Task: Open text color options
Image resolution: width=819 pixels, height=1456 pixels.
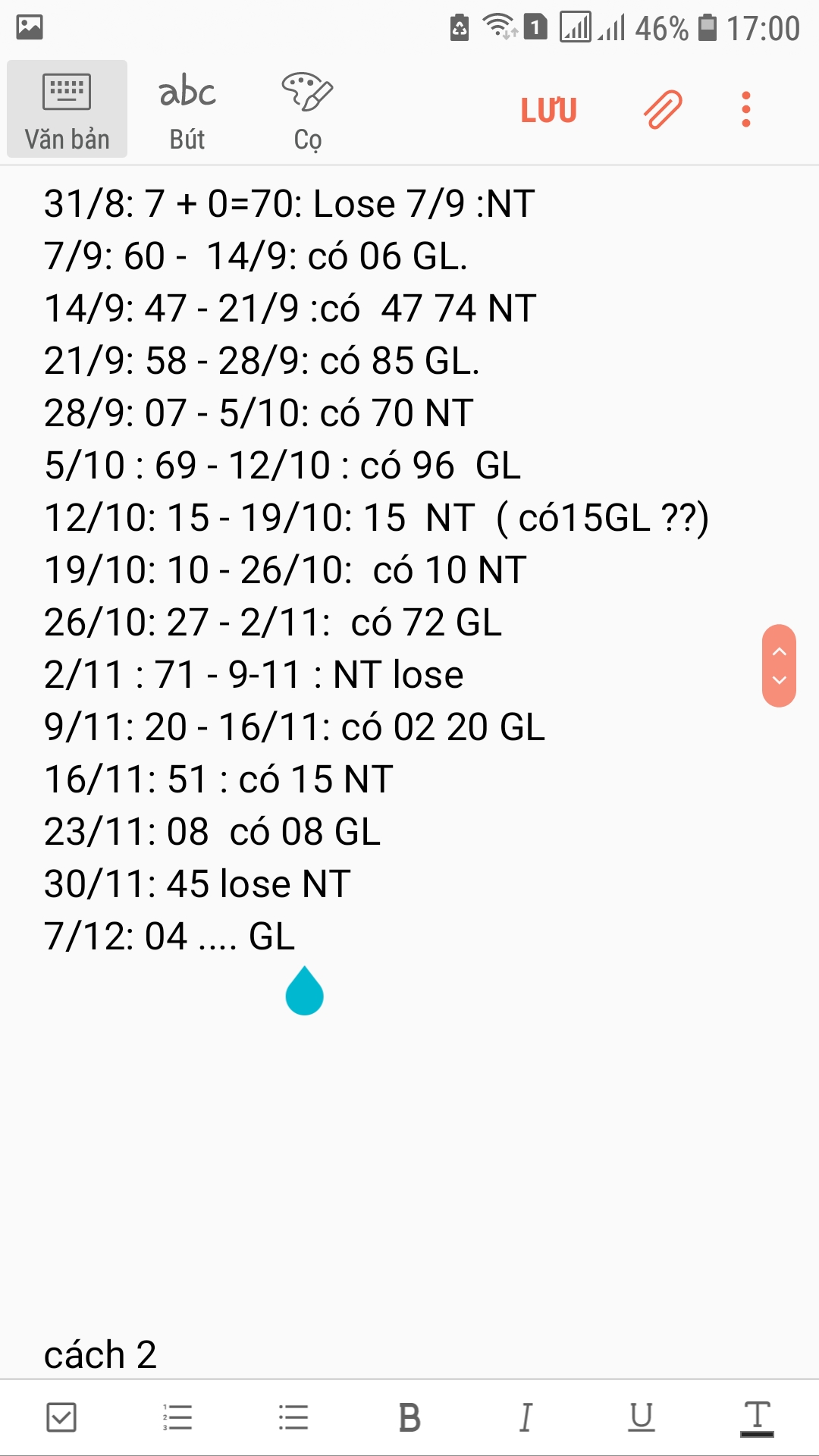Action: point(757,1417)
